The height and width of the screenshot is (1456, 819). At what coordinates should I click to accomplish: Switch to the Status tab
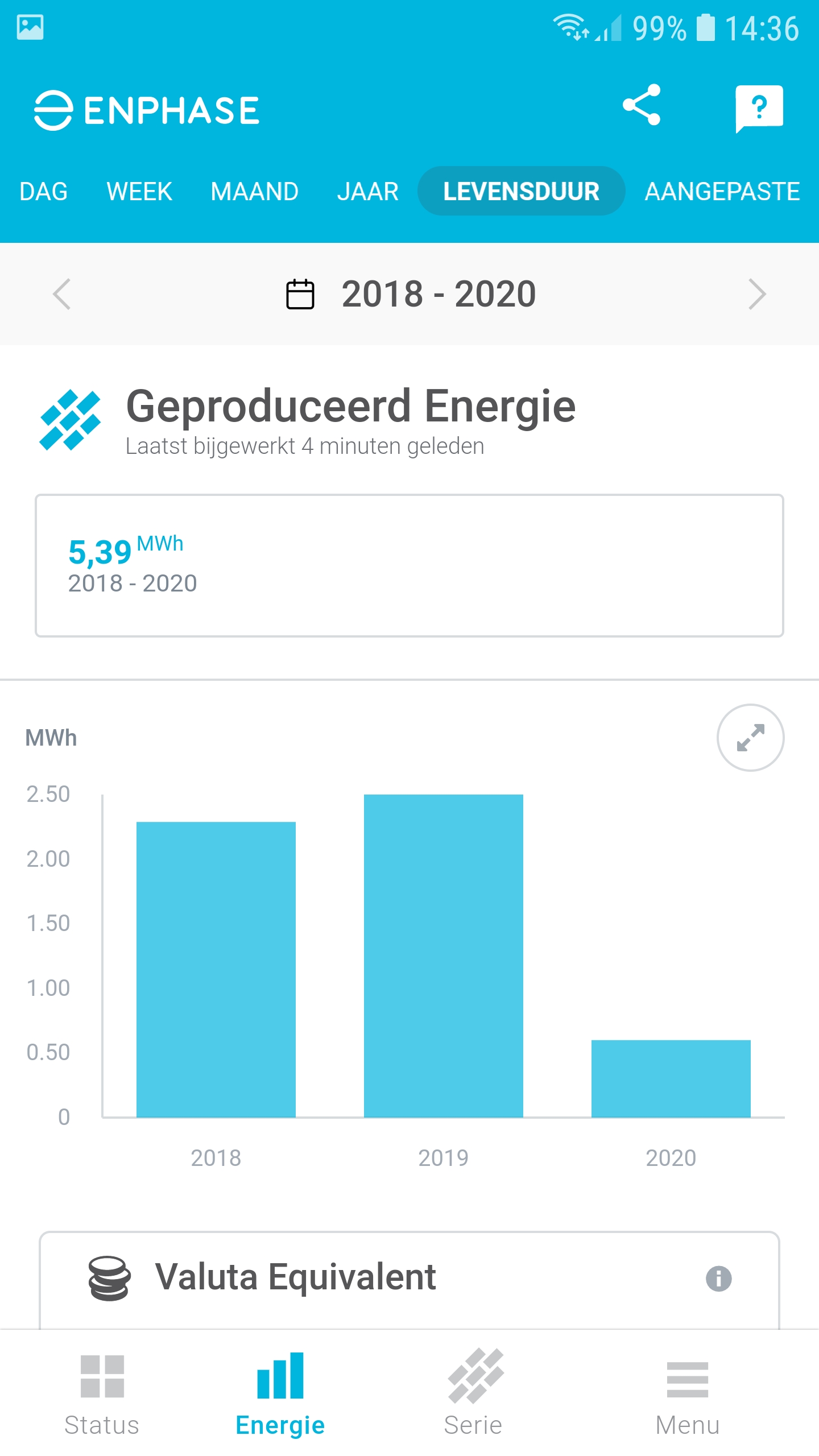click(x=102, y=1393)
